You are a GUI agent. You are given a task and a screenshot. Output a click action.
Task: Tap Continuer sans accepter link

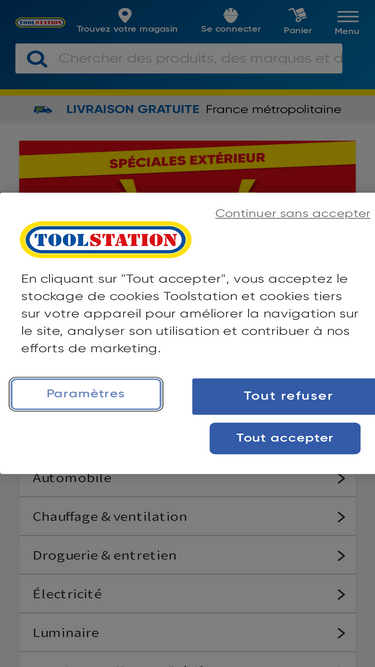(x=293, y=213)
